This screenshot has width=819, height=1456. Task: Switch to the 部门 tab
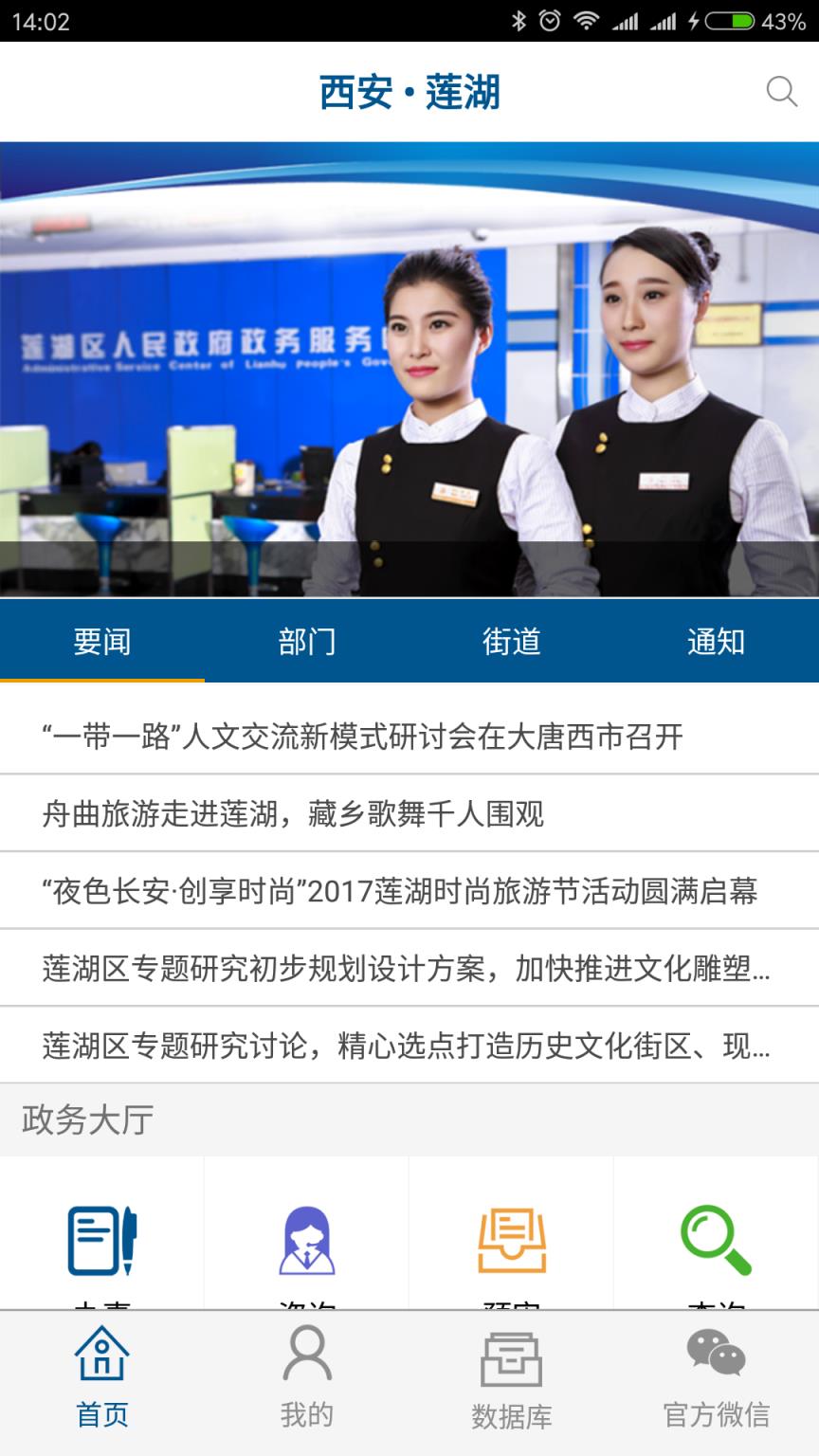coord(307,641)
